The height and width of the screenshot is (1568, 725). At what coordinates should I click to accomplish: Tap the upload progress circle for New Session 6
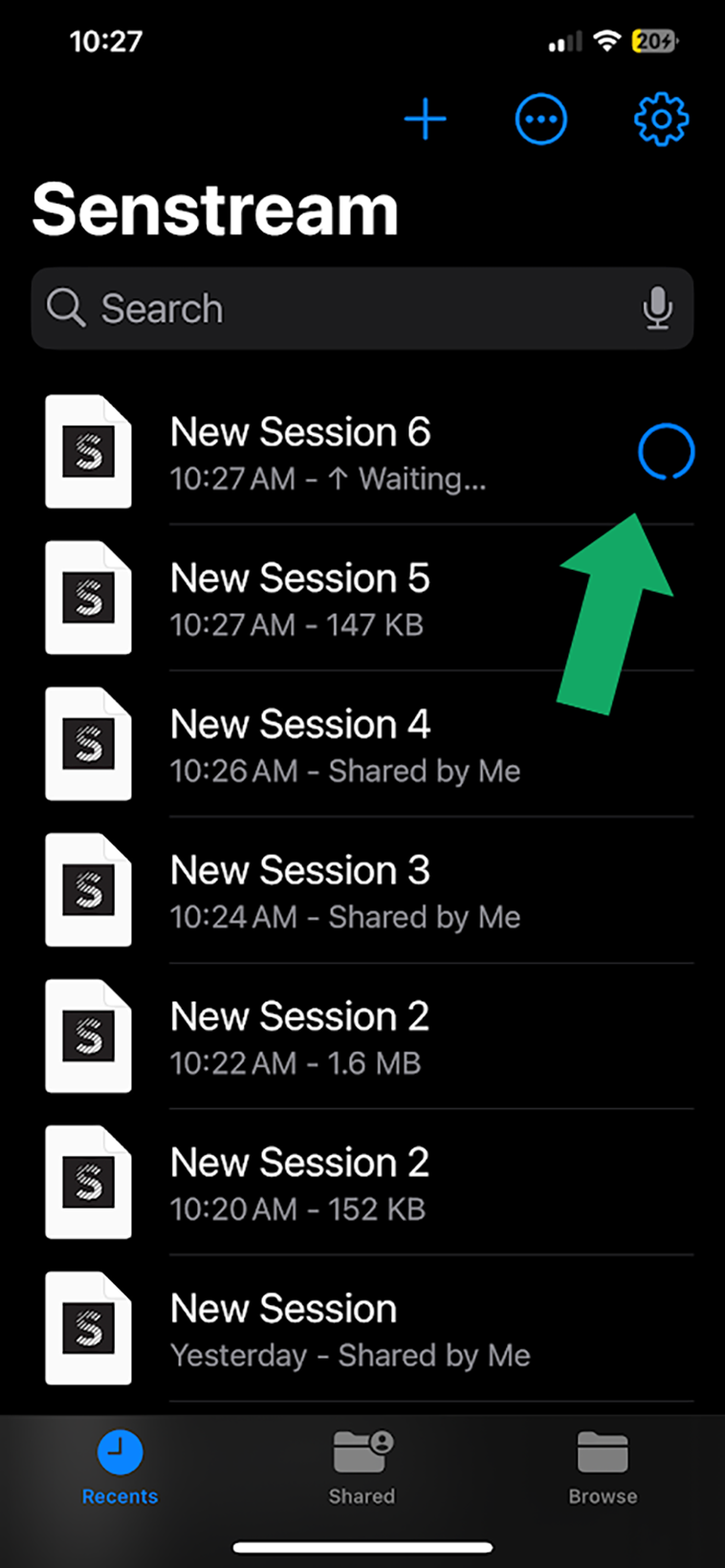(x=666, y=451)
